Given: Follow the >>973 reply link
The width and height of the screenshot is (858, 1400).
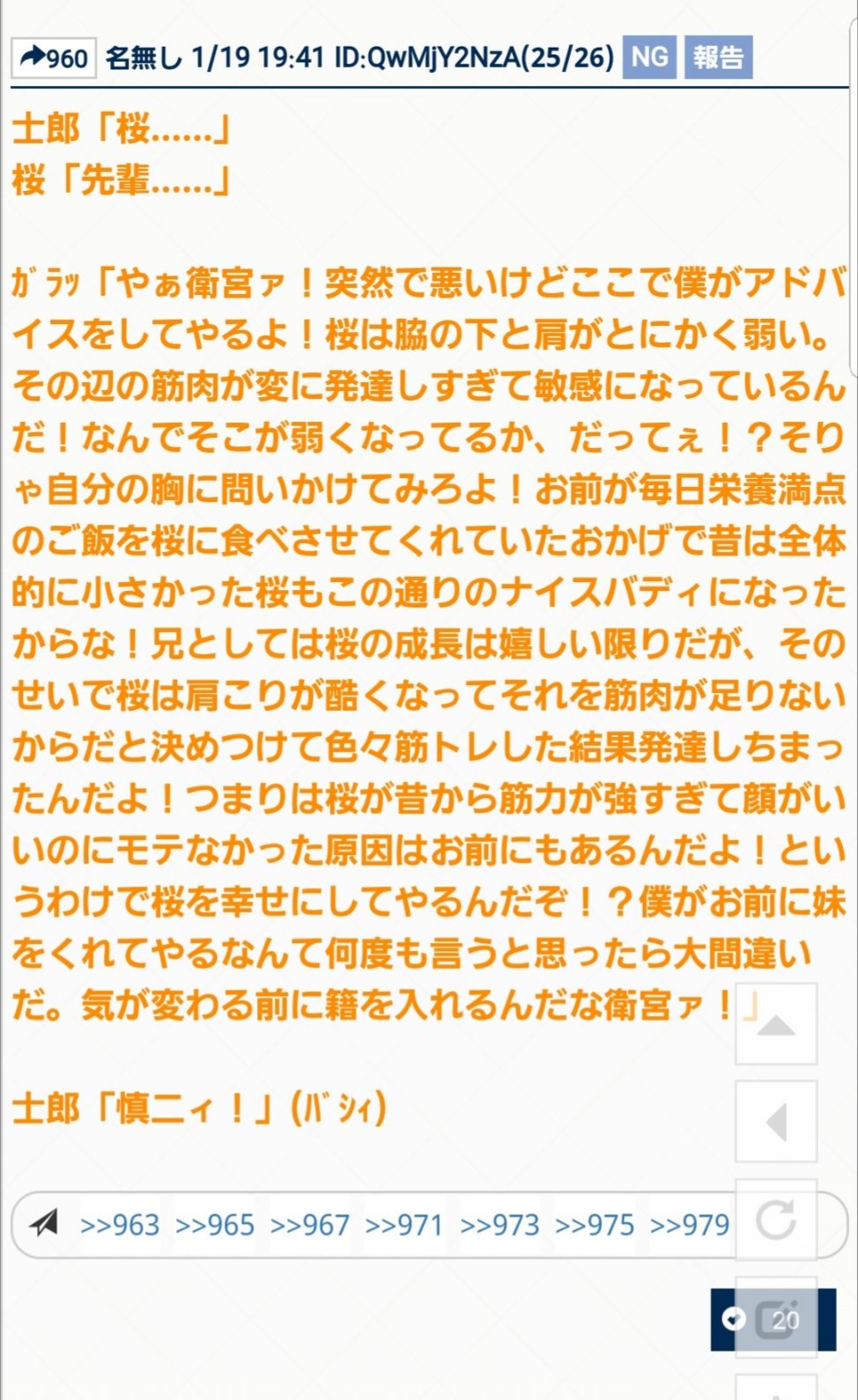Looking at the screenshot, I should coord(499,1225).
